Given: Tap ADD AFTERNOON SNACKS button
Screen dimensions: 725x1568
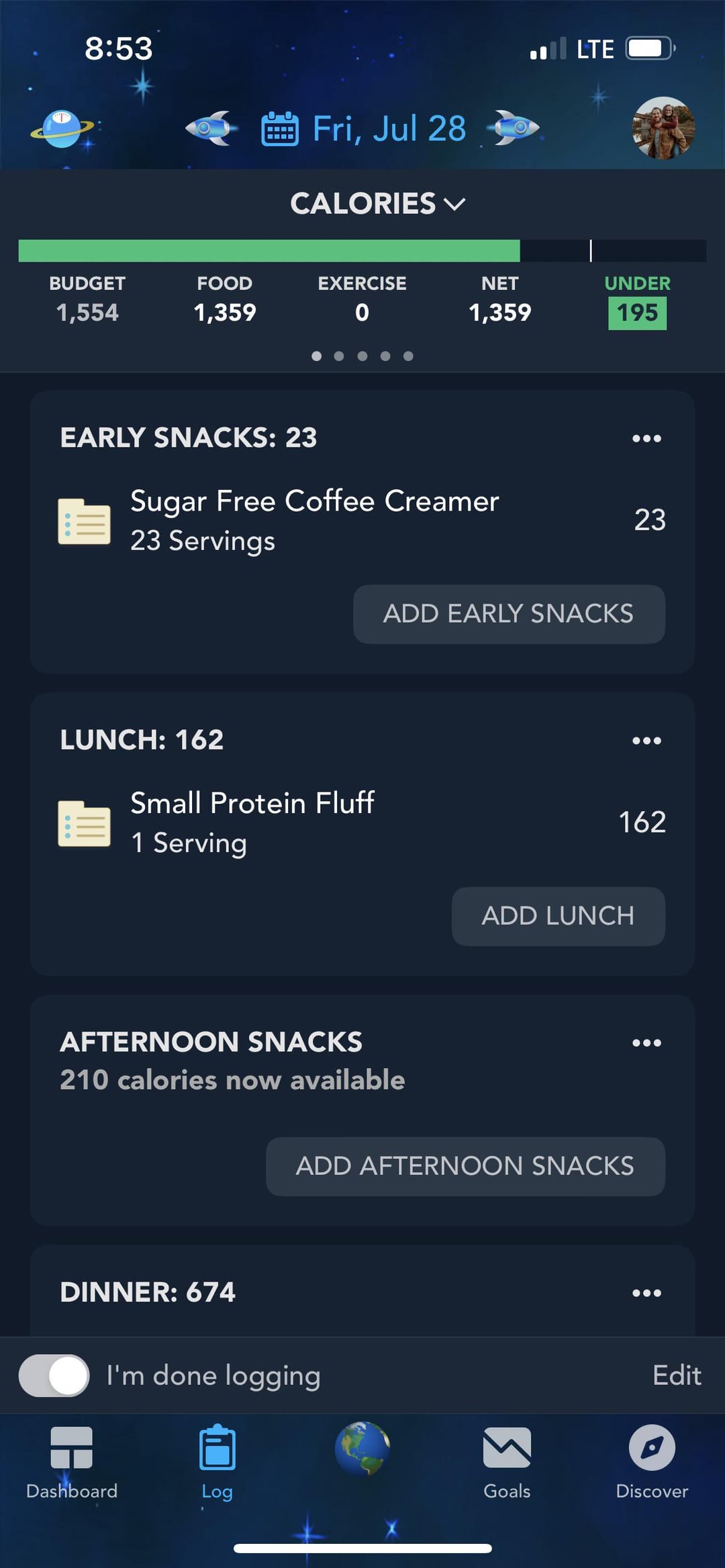Looking at the screenshot, I should (x=465, y=1166).
